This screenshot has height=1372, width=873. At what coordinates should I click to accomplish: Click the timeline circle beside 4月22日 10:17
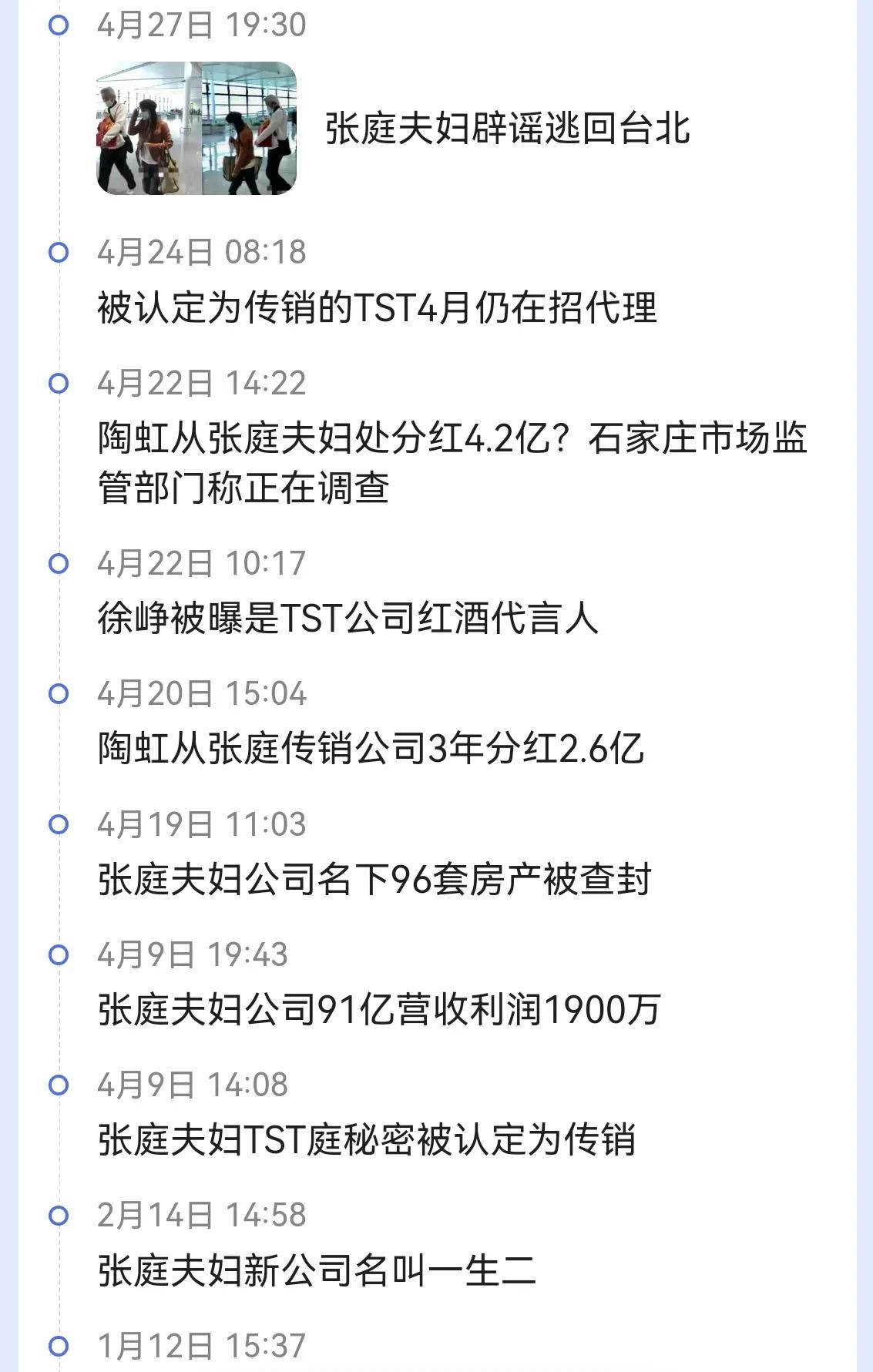58,563
